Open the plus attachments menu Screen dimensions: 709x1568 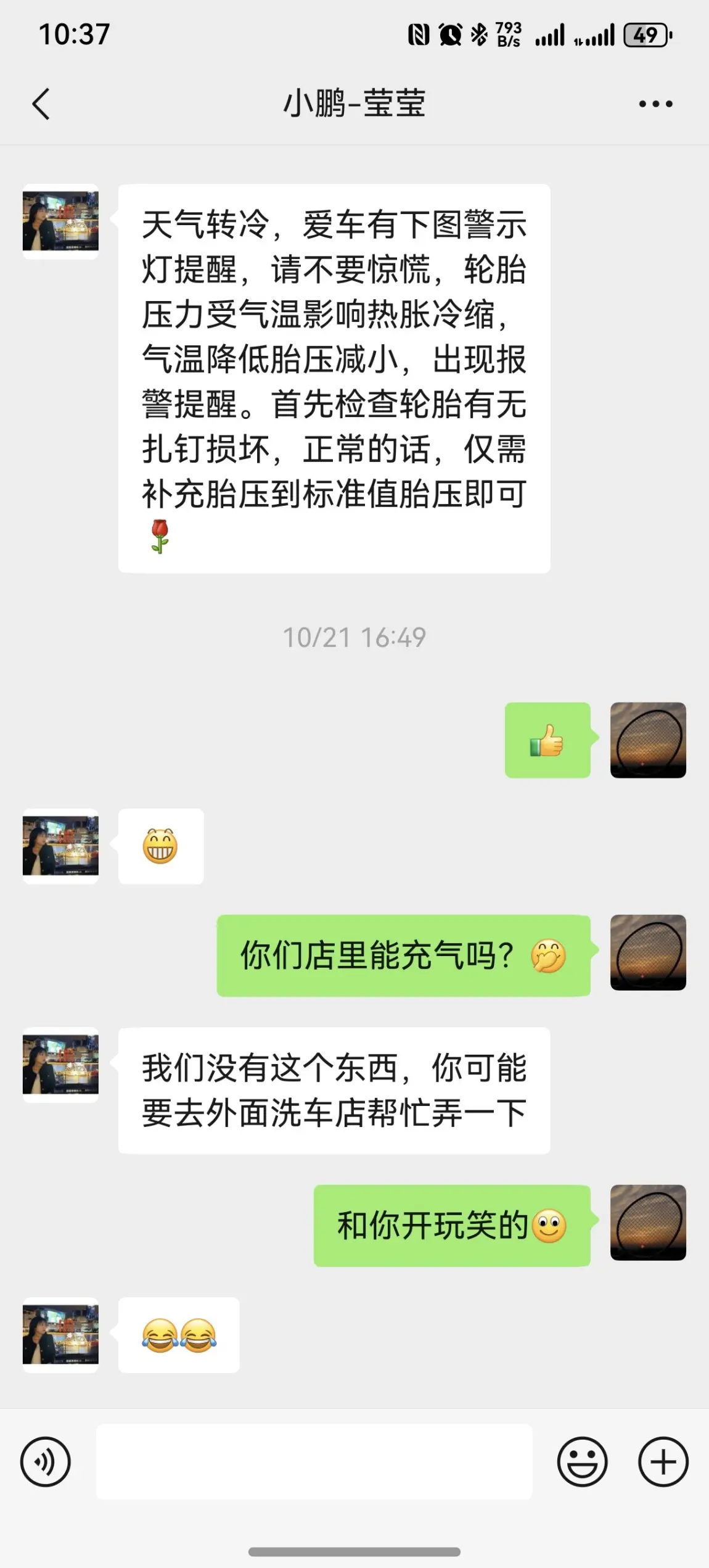tap(663, 1461)
